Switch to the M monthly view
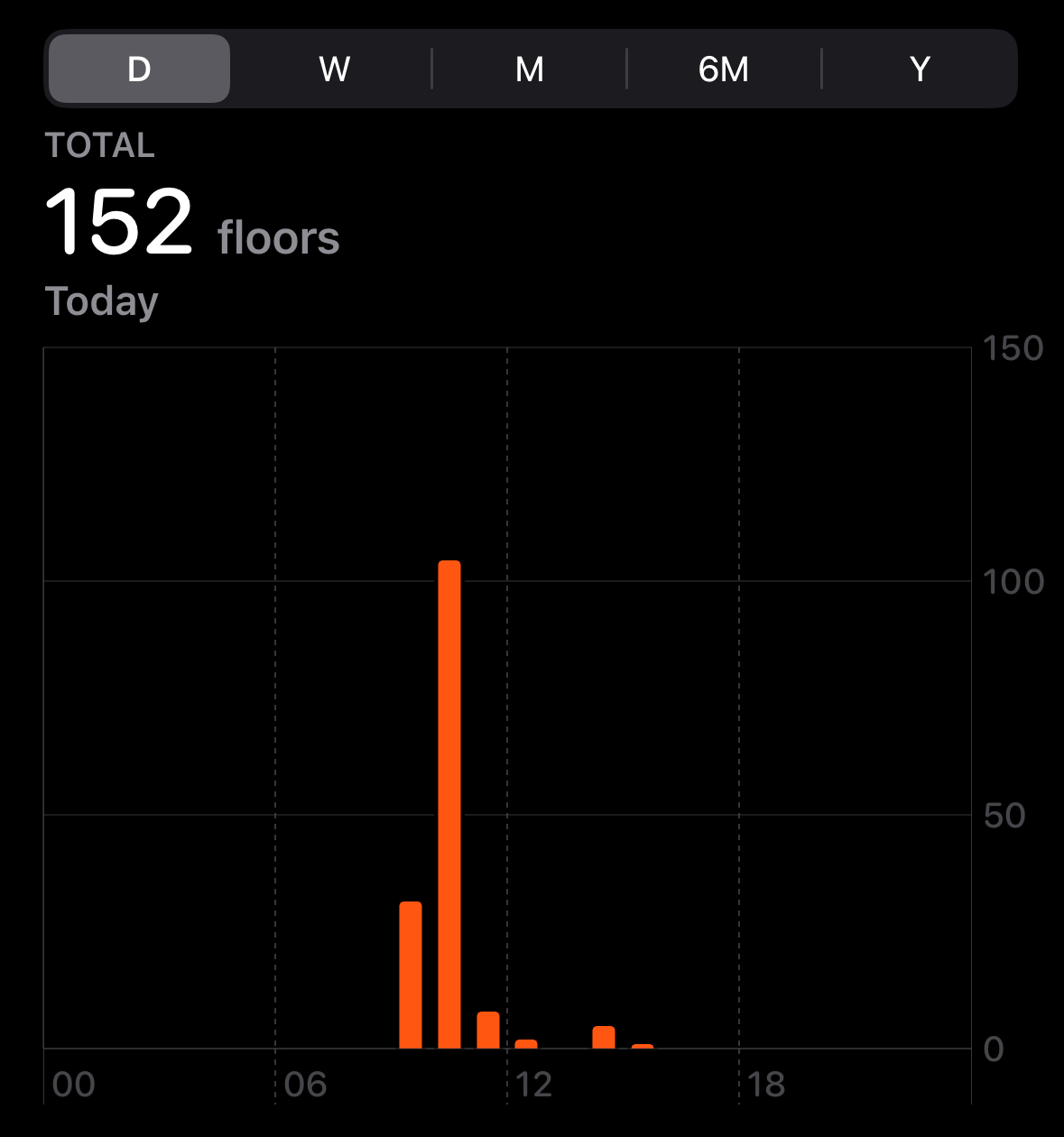The image size is (1064, 1137). tap(530, 69)
